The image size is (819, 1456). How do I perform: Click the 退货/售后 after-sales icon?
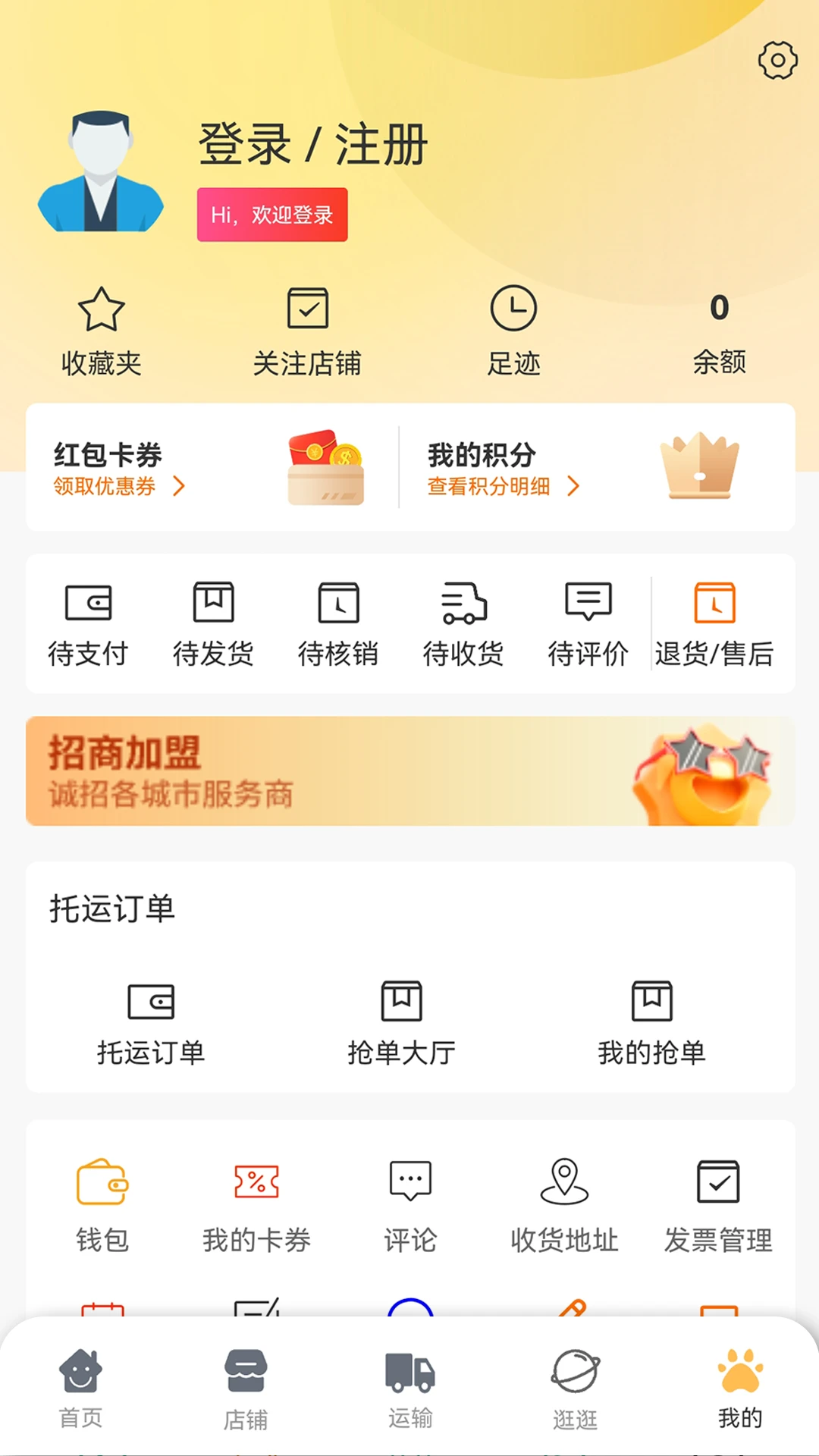click(x=714, y=603)
